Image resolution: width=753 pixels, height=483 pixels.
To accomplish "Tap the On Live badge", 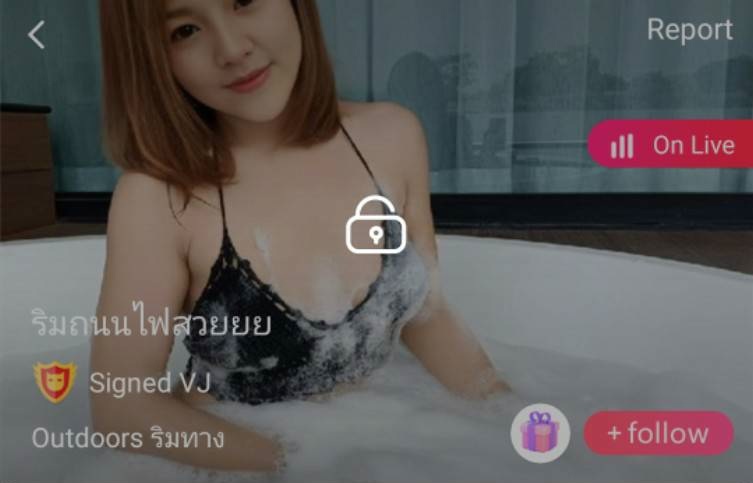I will tap(671, 144).
